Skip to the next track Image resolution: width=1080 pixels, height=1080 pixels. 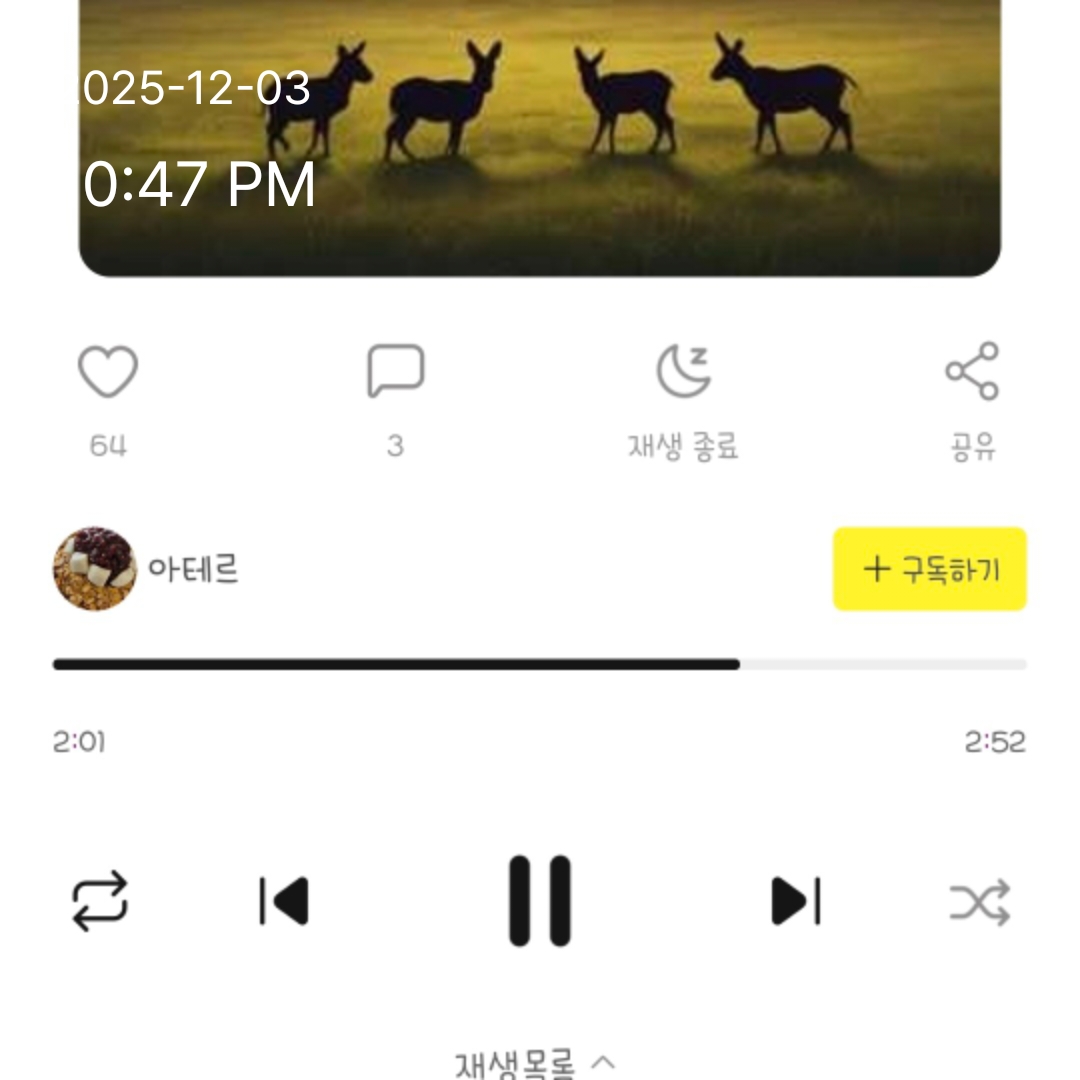click(x=796, y=901)
